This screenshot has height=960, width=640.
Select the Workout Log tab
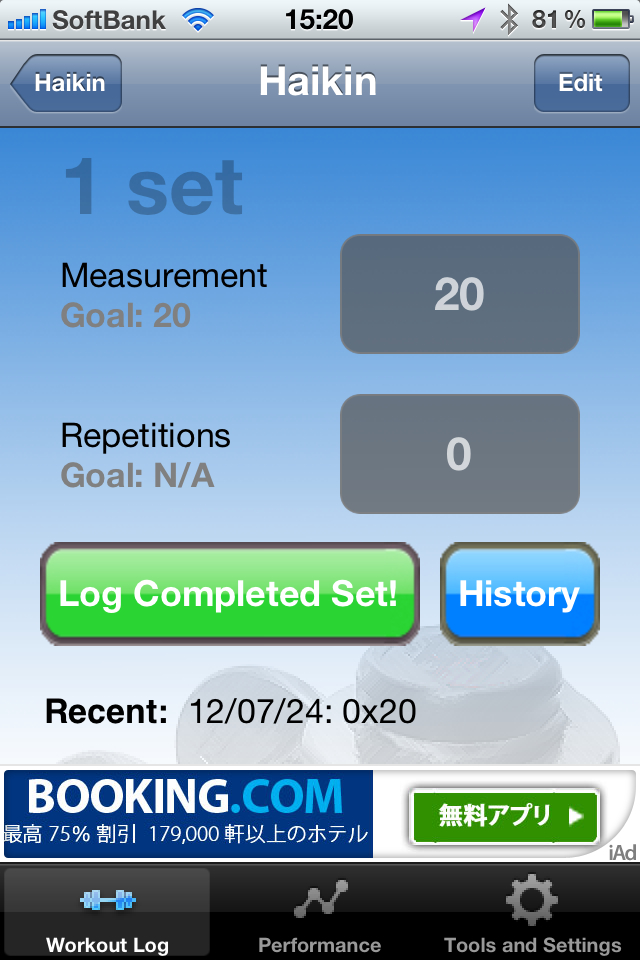(x=107, y=915)
